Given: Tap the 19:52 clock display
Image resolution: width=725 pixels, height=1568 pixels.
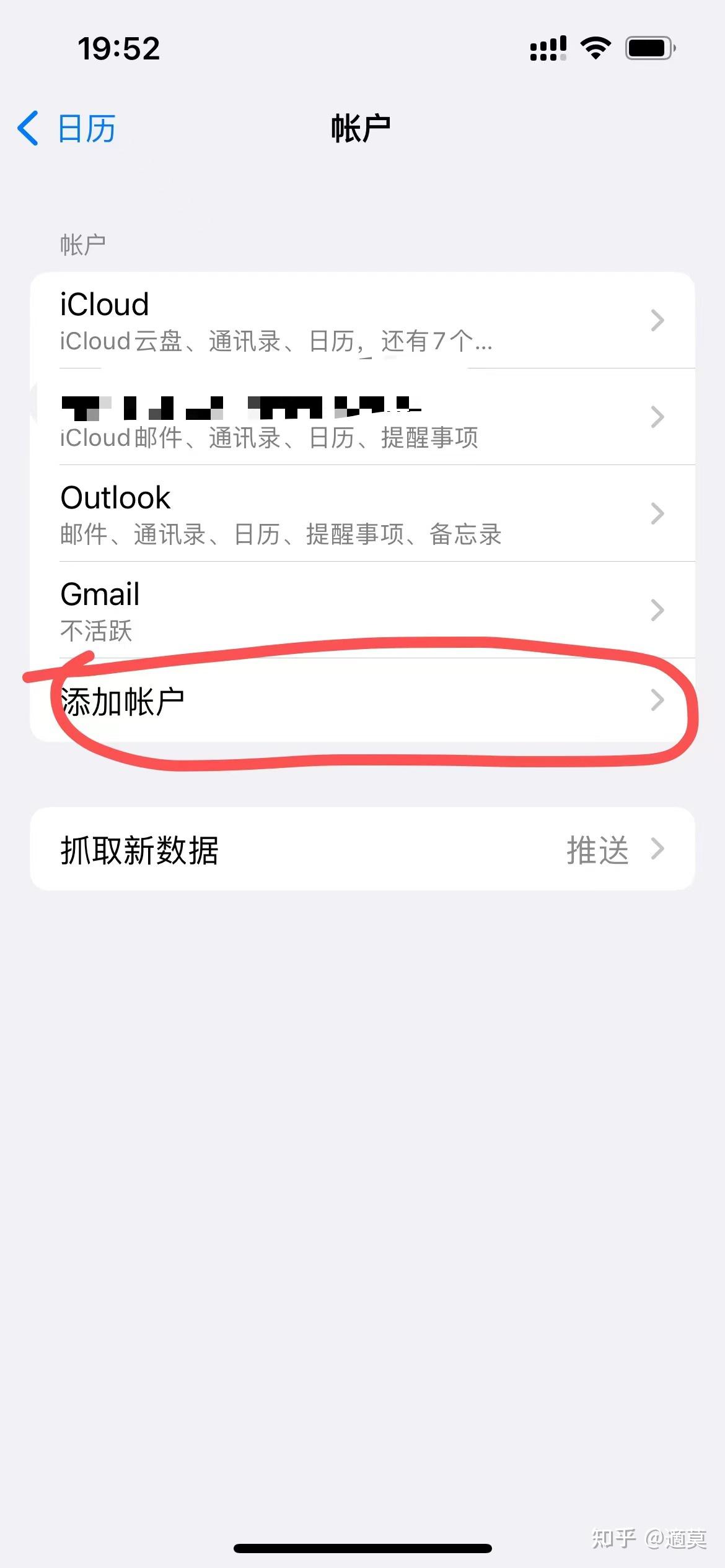Looking at the screenshot, I should (x=118, y=48).
